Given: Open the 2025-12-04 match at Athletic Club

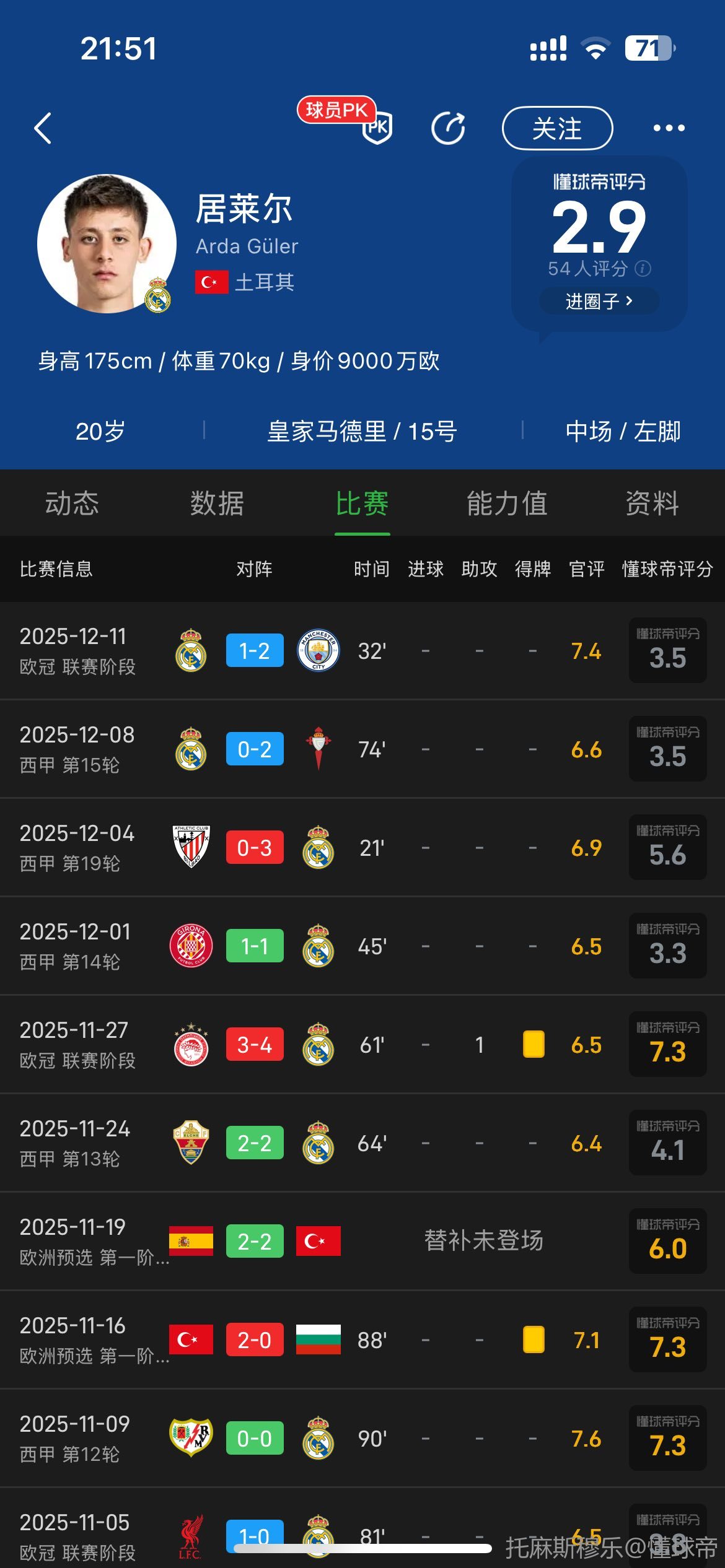Looking at the screenshot, I should [362, 847].
